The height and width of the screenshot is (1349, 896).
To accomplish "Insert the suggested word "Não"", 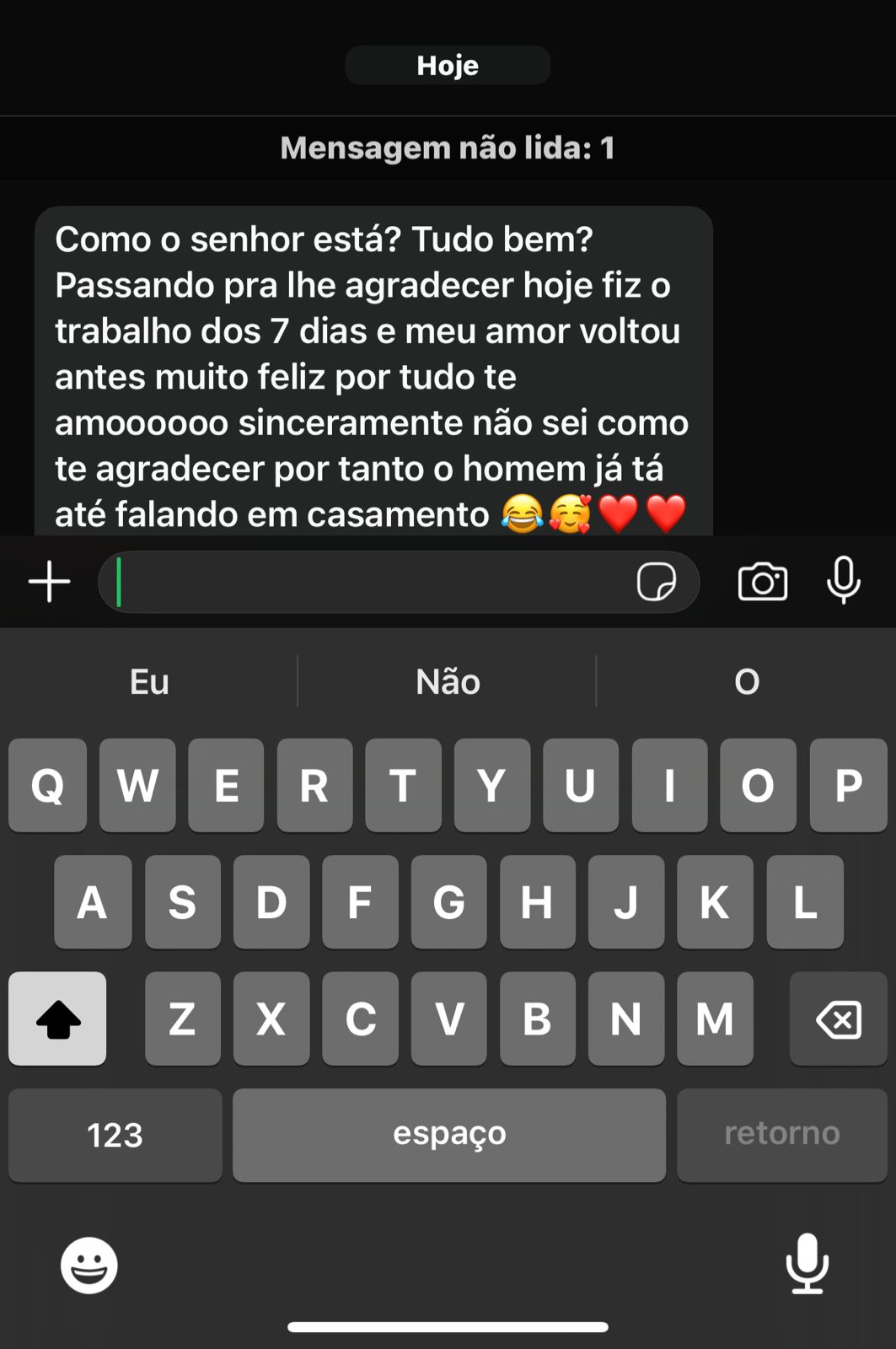I will coord(448,681).
